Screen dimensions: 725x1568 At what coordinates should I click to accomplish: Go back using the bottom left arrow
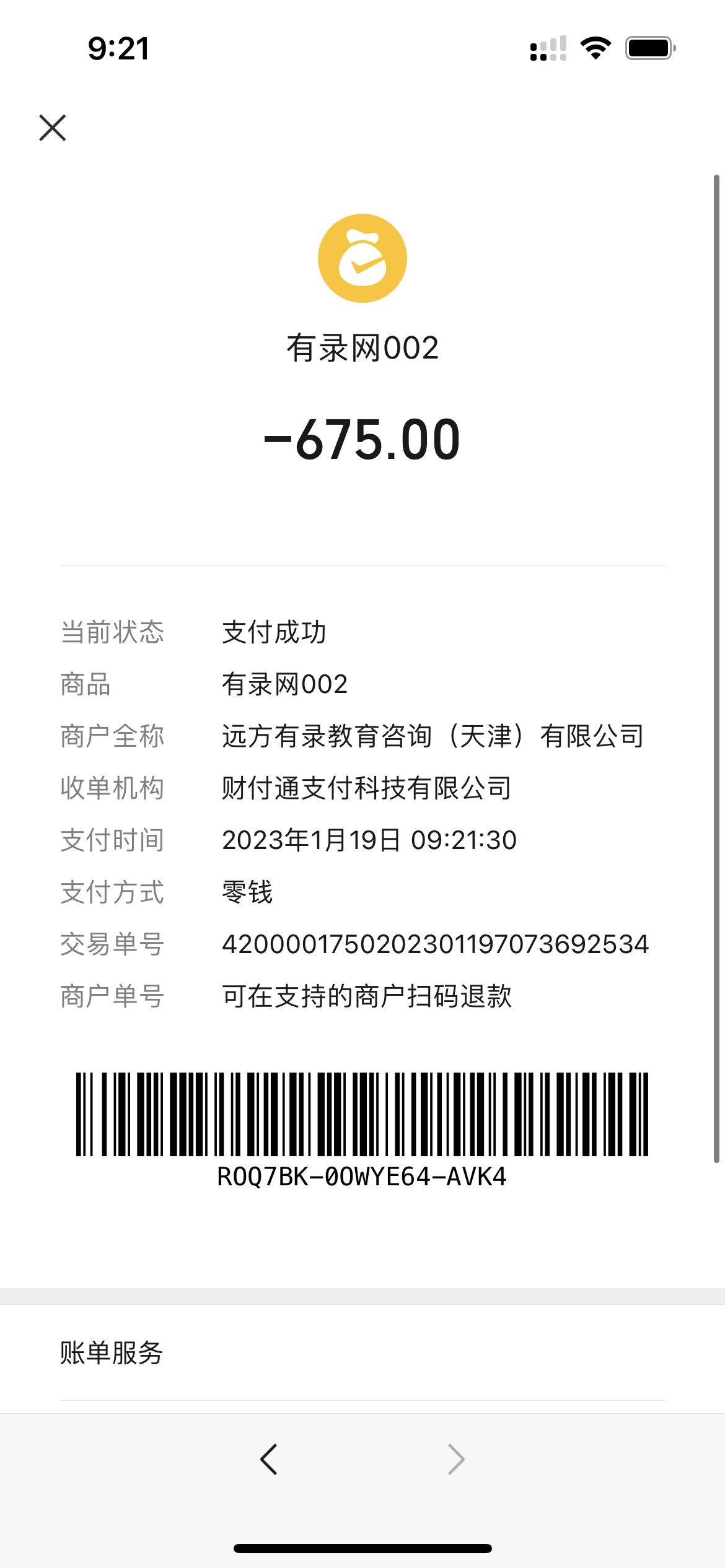[x=268, y=1459]
